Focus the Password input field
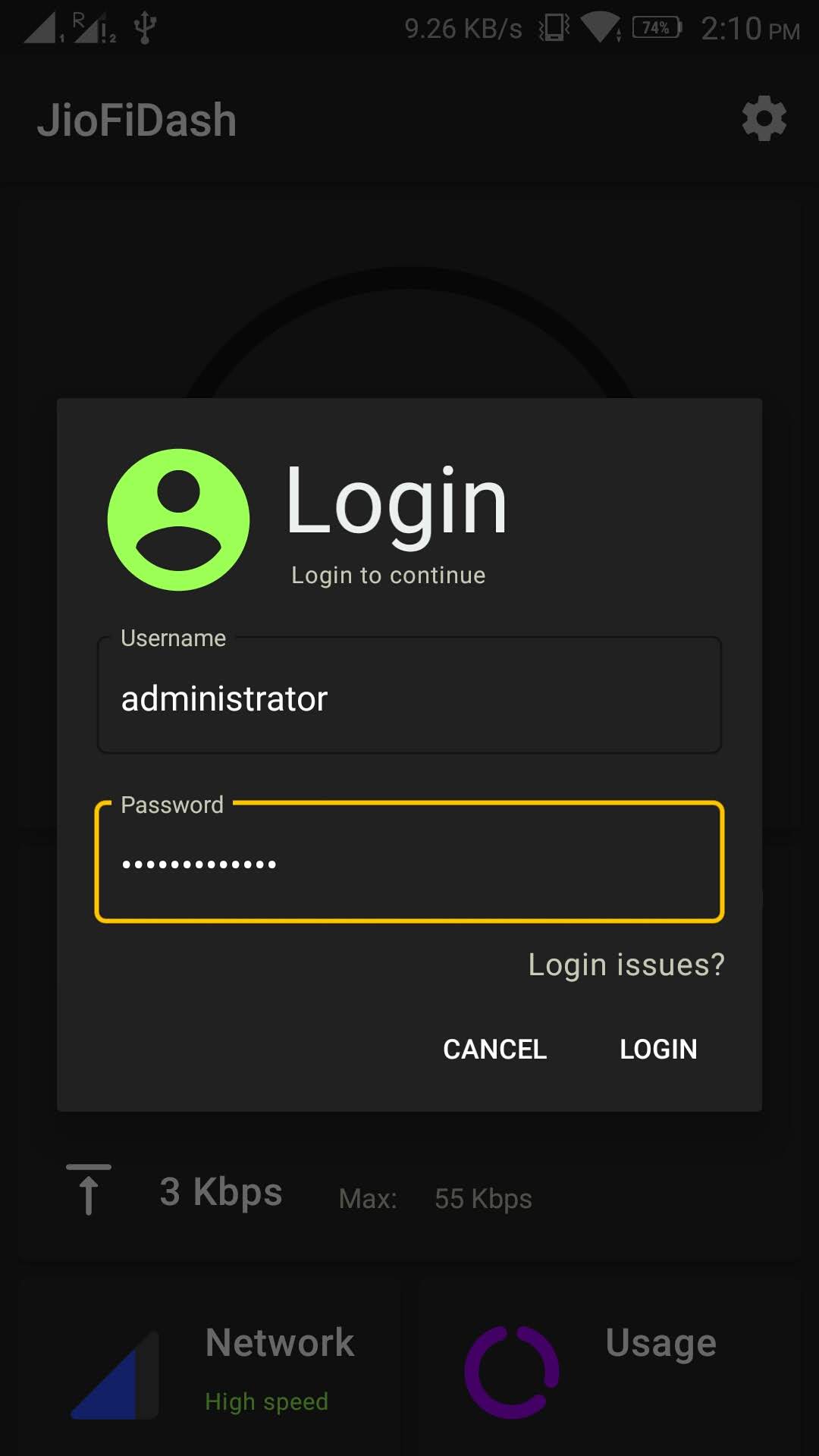Screen dimensions: 819x1456 click(409, 862)
